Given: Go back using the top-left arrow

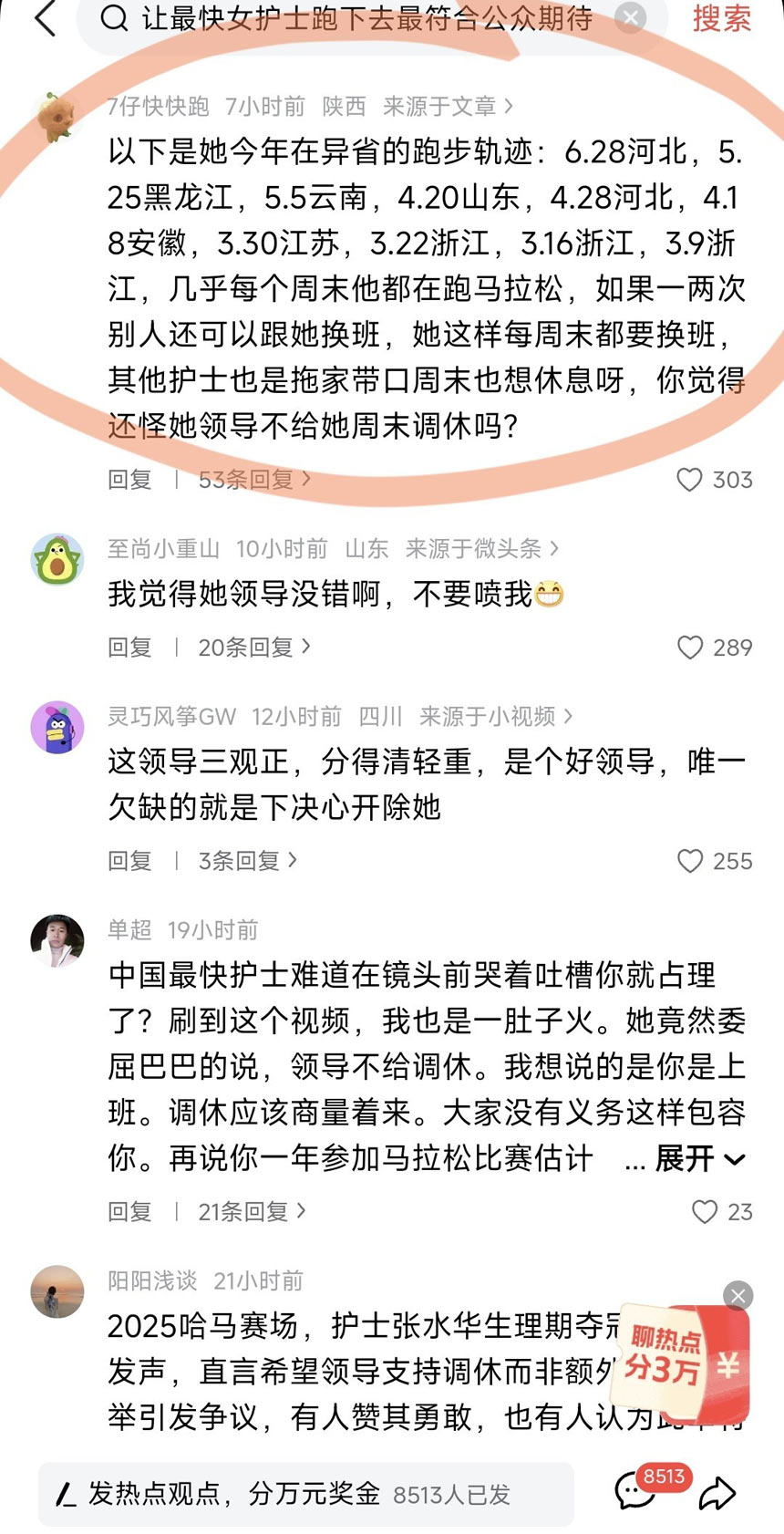Looking at the screenshot, I should (46, 17).
